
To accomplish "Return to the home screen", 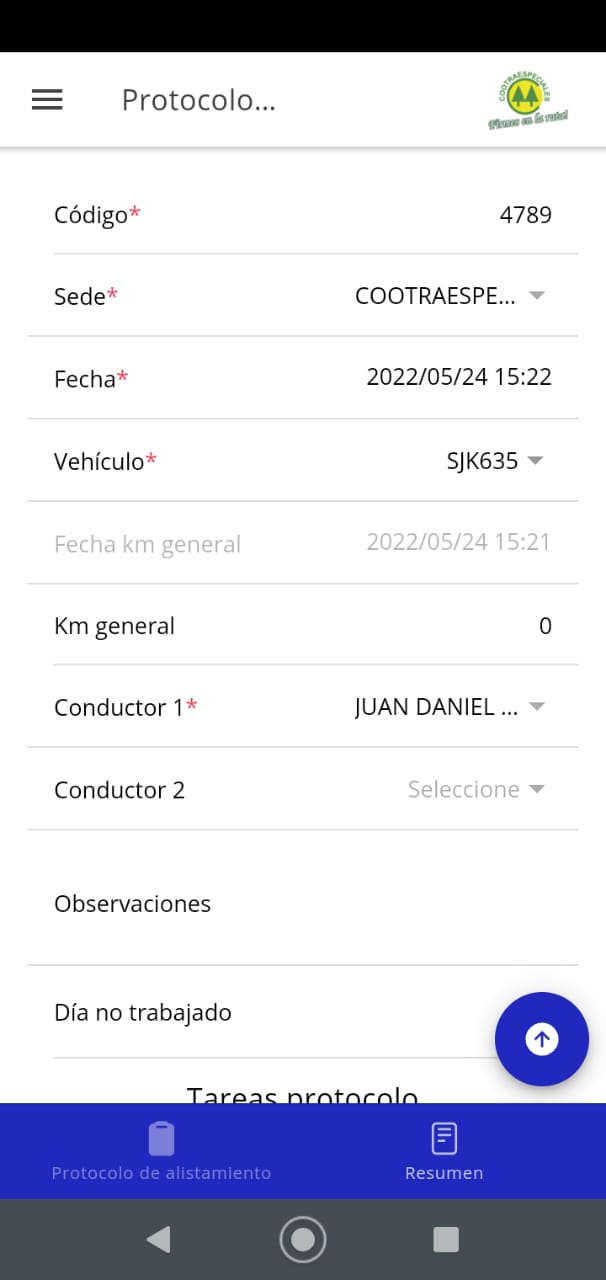I will [303, 1240].
